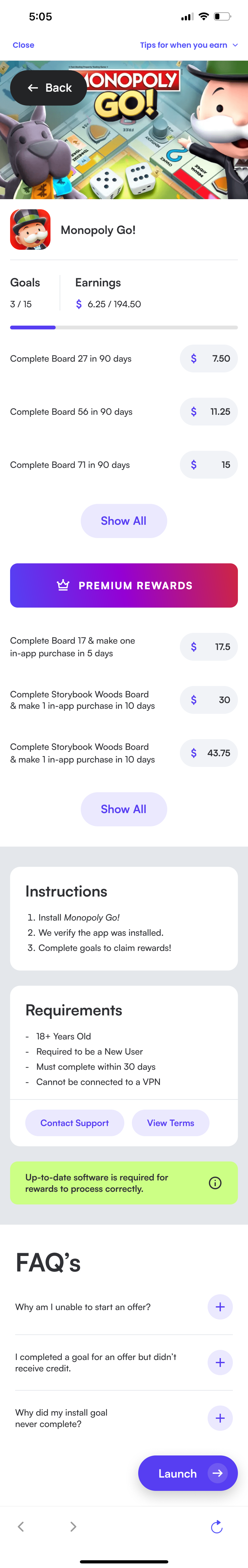
Task: Show all goals under Earnings
Action: click(x=123, y=520)
